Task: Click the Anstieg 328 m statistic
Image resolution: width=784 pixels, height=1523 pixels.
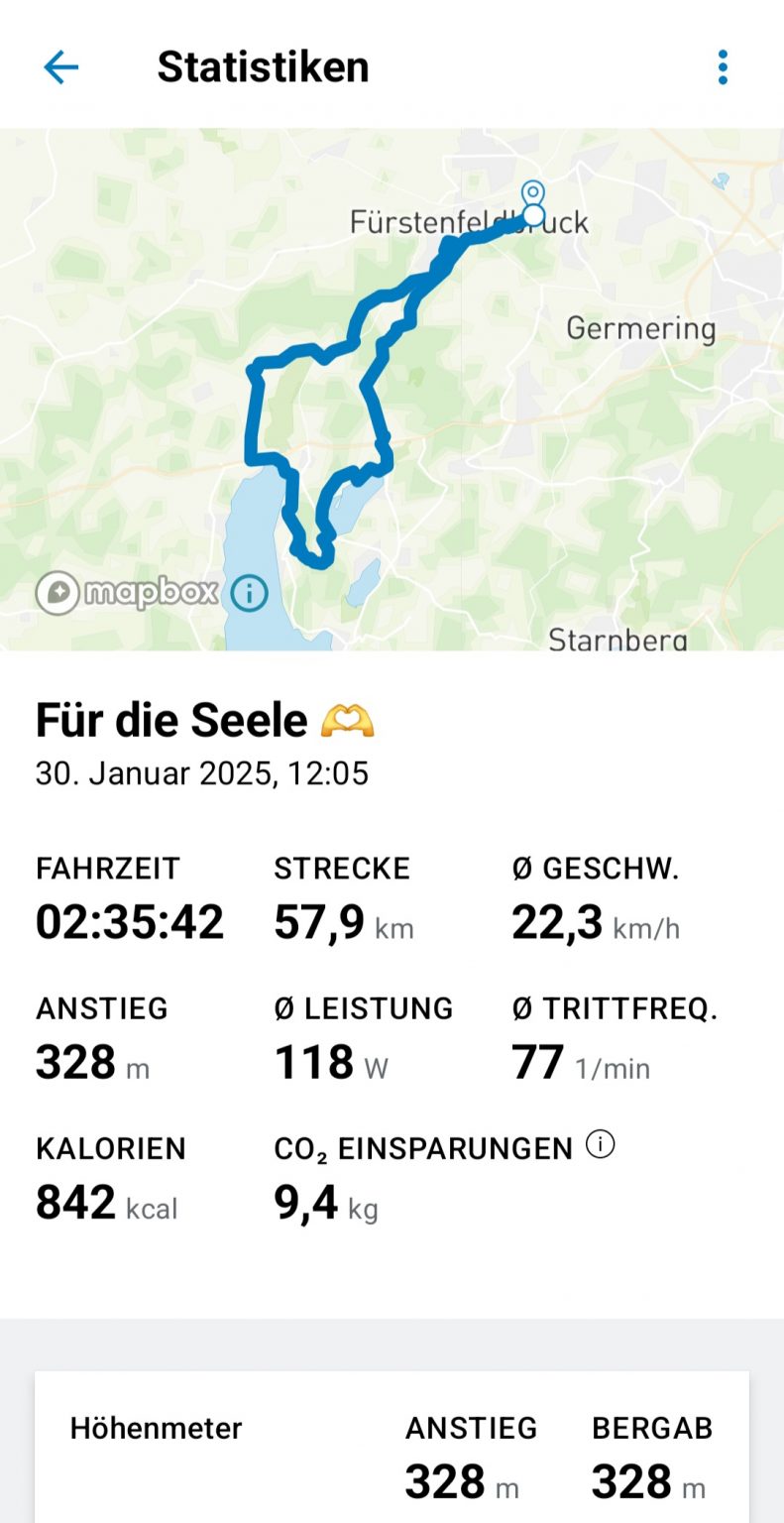Action: pyautogui.click(x=93, y=1062)
